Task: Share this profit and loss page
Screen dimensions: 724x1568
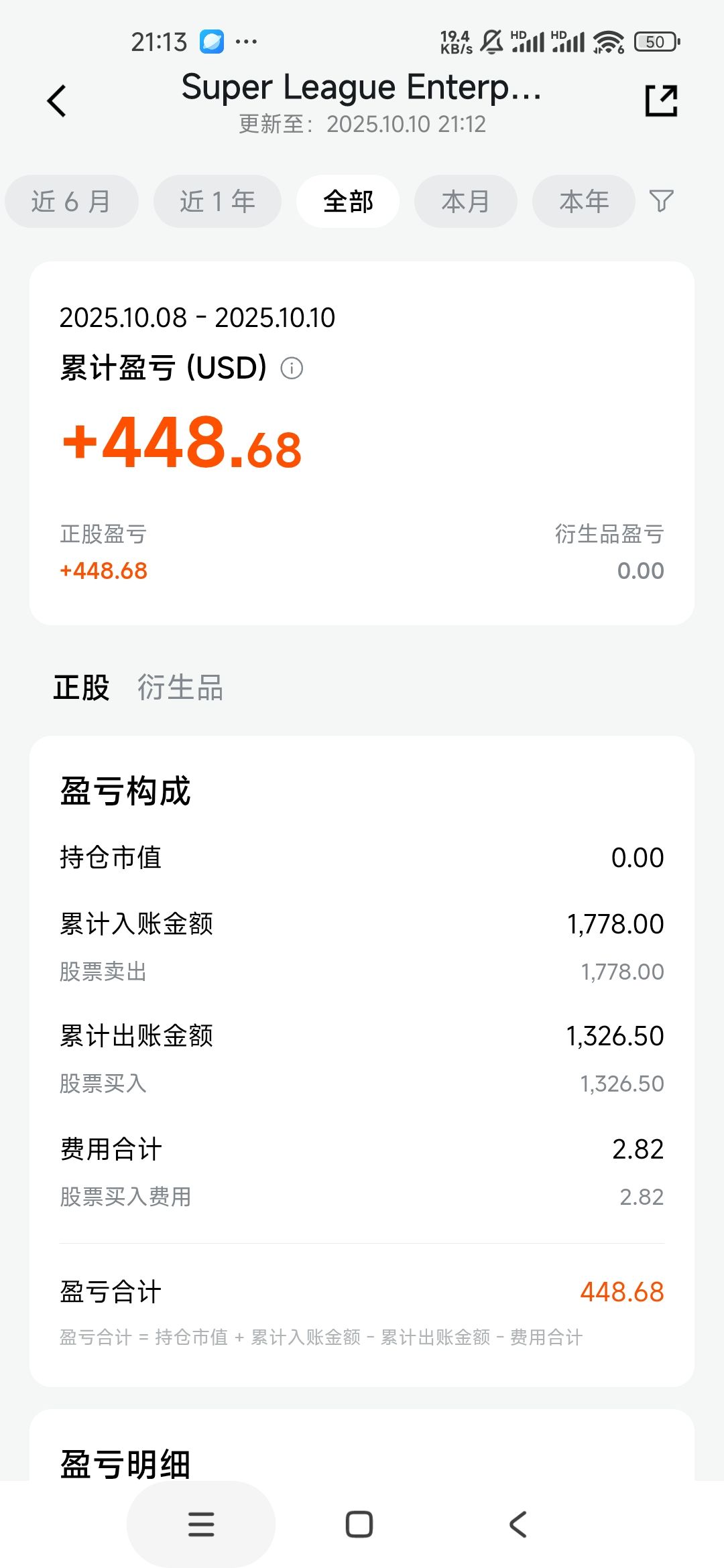Action: pos(661,101)
